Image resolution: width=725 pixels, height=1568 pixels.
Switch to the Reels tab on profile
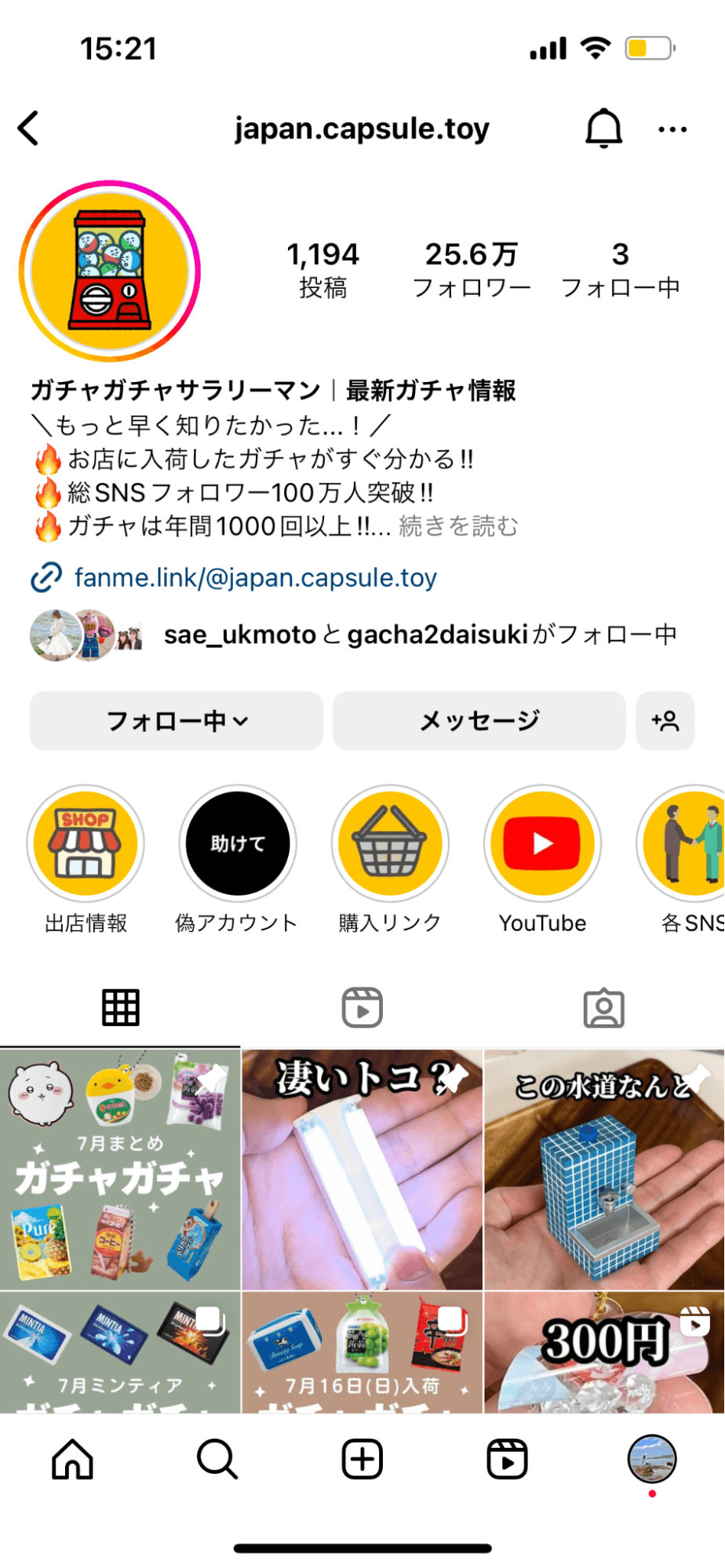pyautogui.click(x=362, y=1008)
